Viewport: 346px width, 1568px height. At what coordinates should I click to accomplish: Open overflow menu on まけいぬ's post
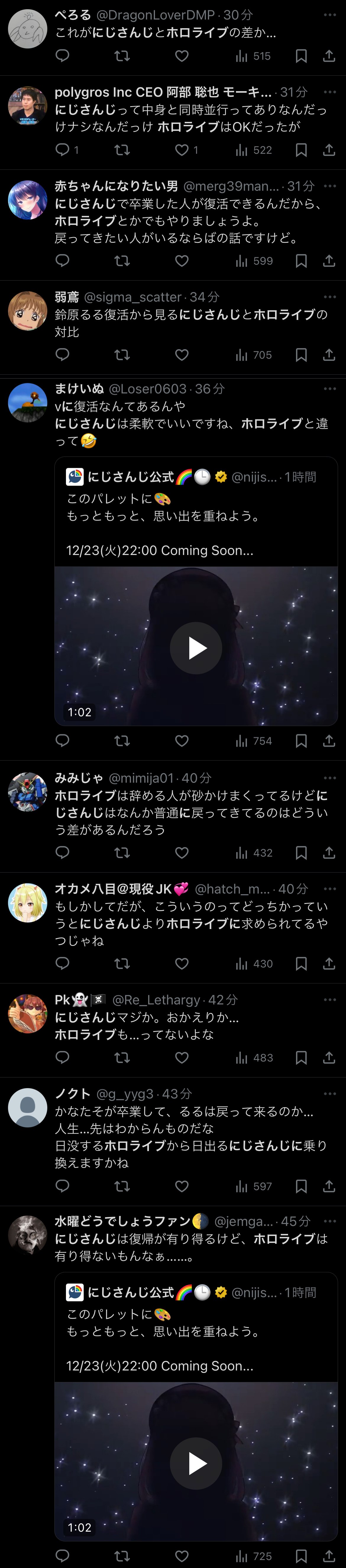[x=329, y=389]
